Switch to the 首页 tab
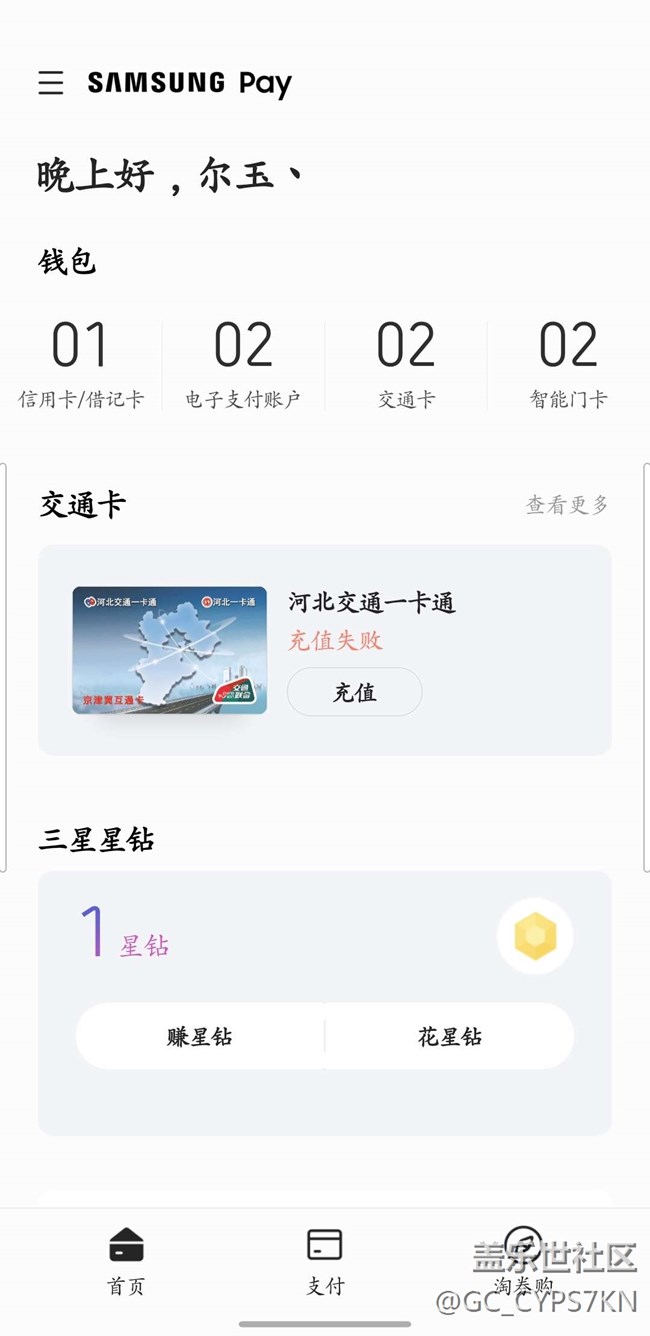650x1336 pixels. point(126,1260)
